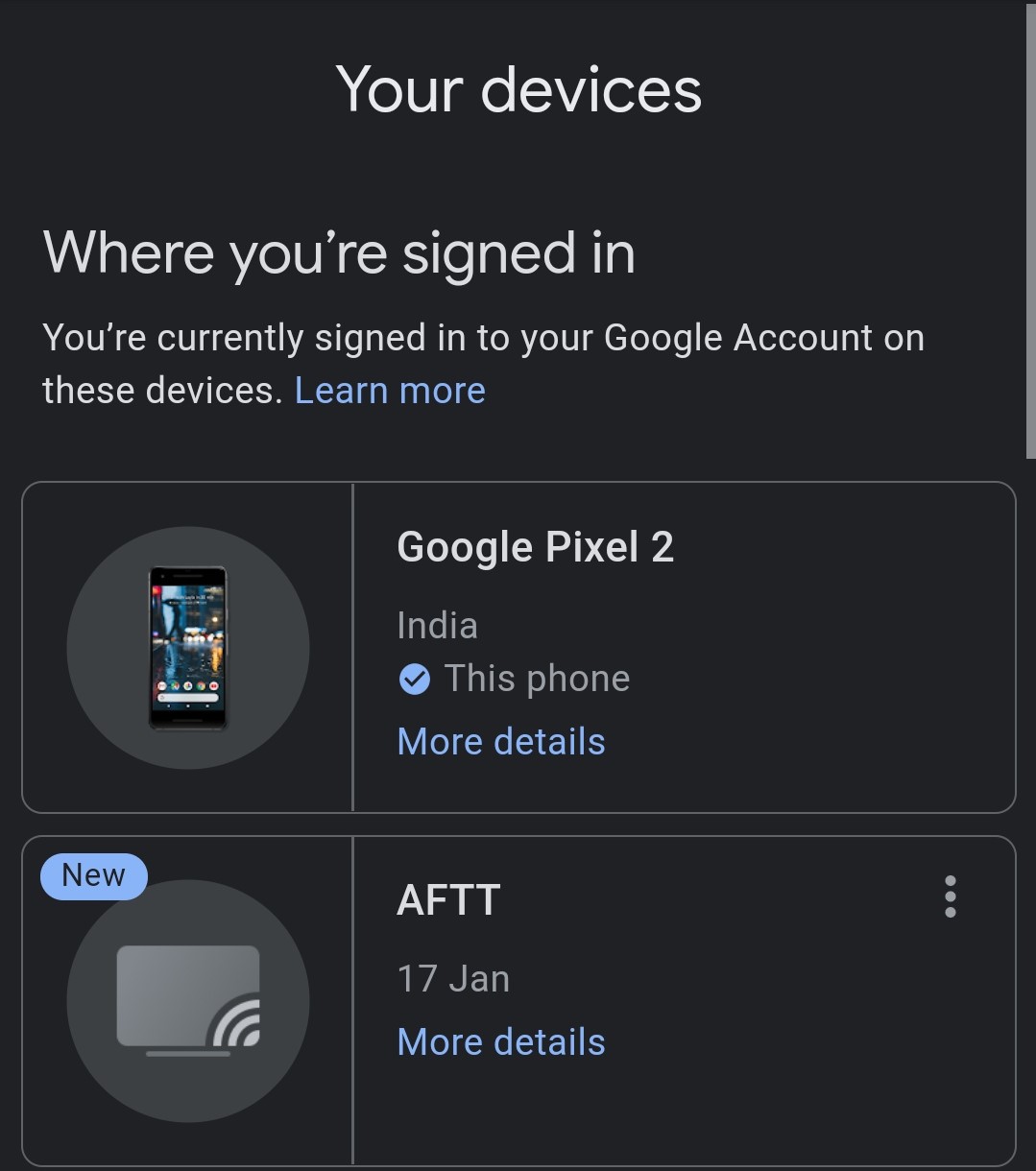Click the Where you're signed in heading
The height and width of the screenshot is (1171, 1036).
[338, 252]
